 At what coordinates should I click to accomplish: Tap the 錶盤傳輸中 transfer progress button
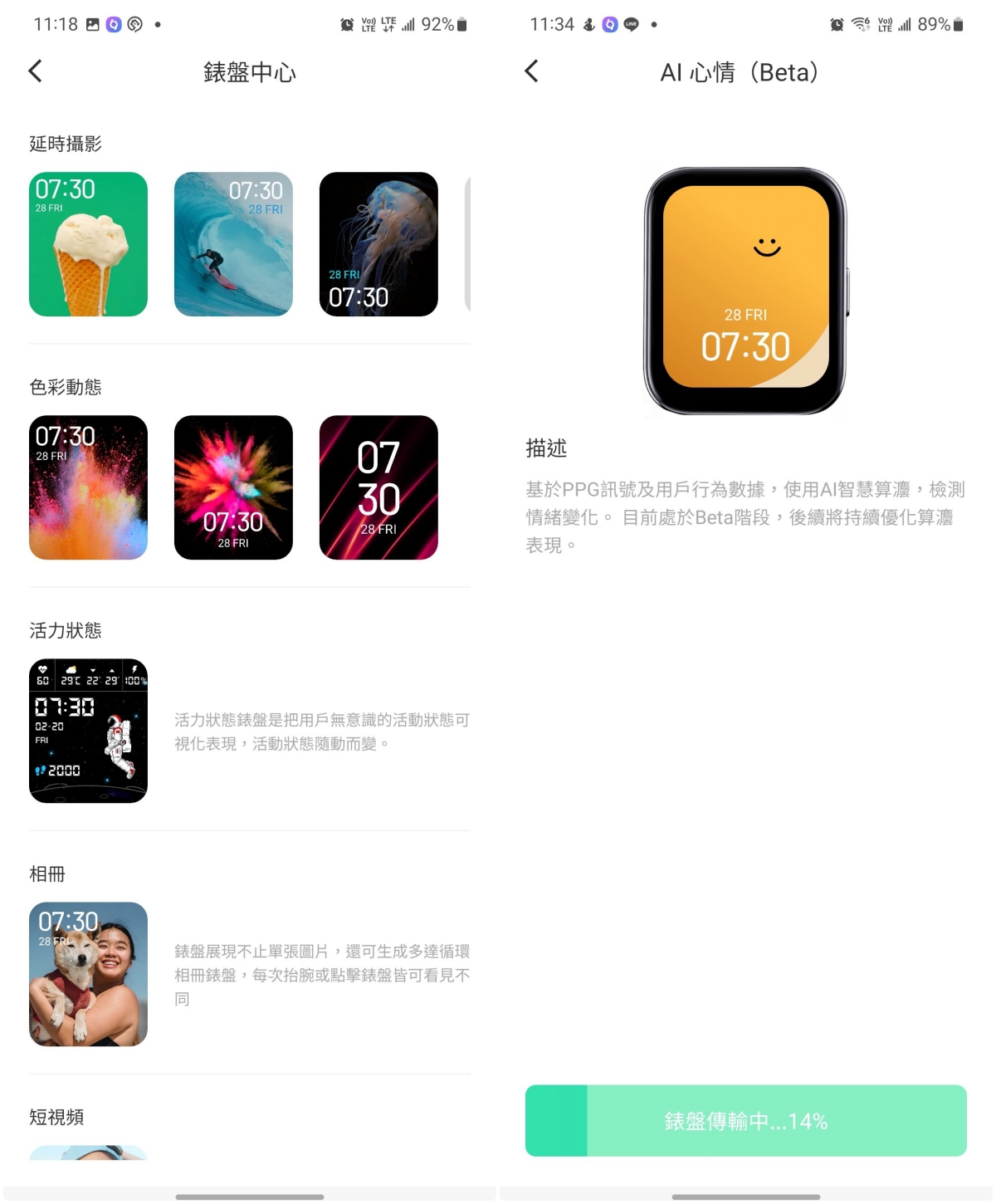pyautogui.click(x=745, y=1121)
